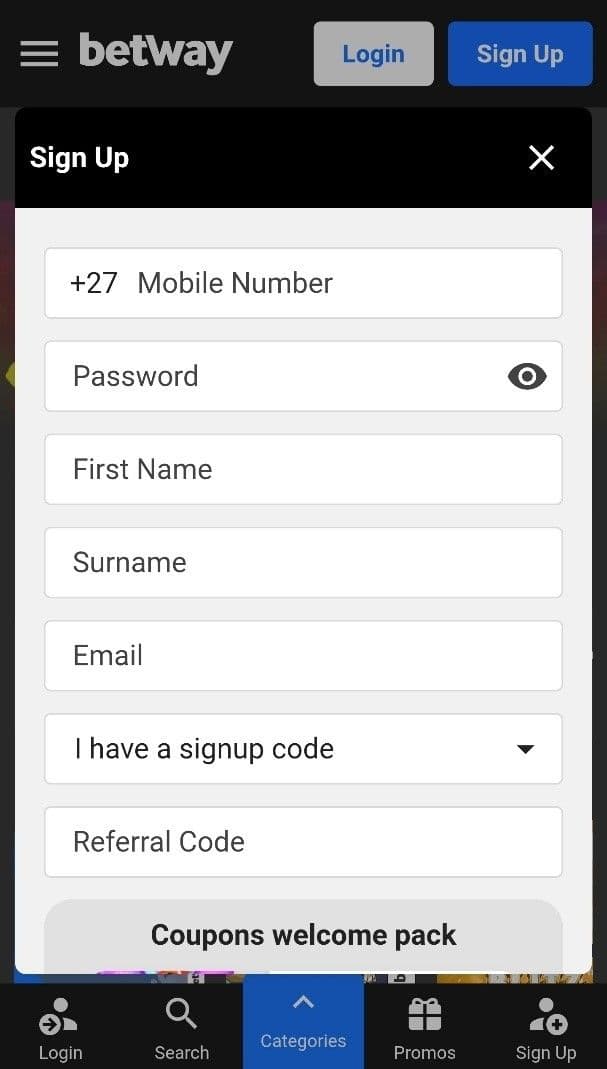Focus the Password field
This screenshot has width=607, height=1069.
280,376
